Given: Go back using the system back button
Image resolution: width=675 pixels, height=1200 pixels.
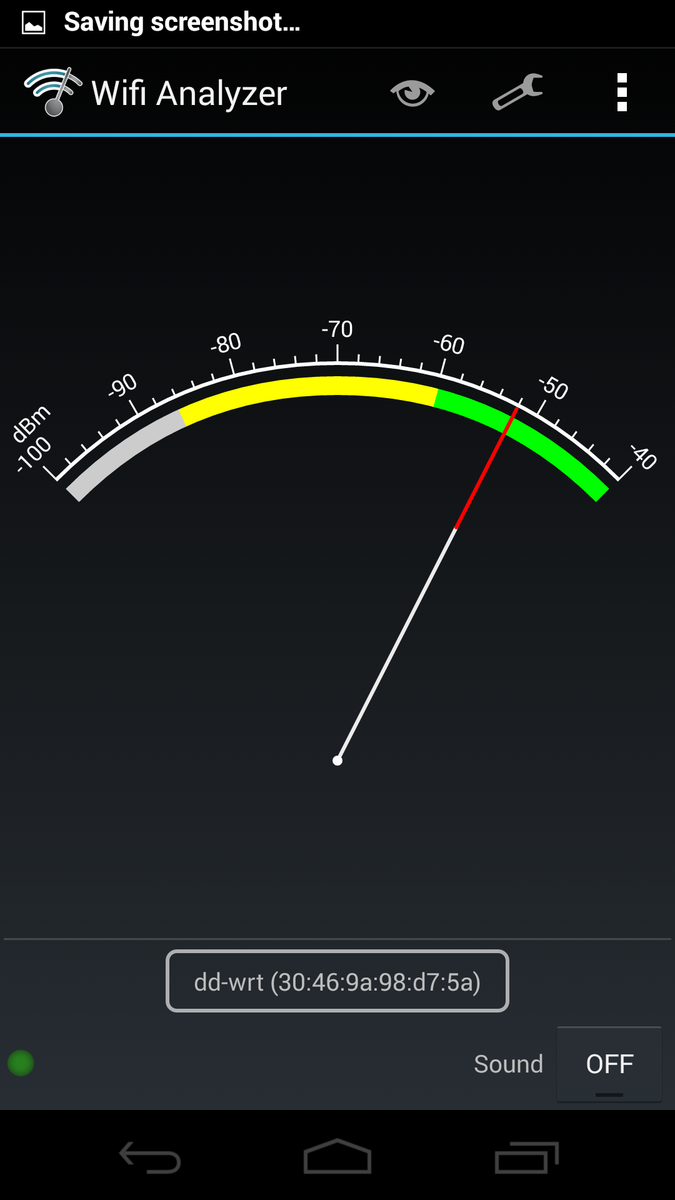Looking at the screenshot, I should tap(150, 1158).
